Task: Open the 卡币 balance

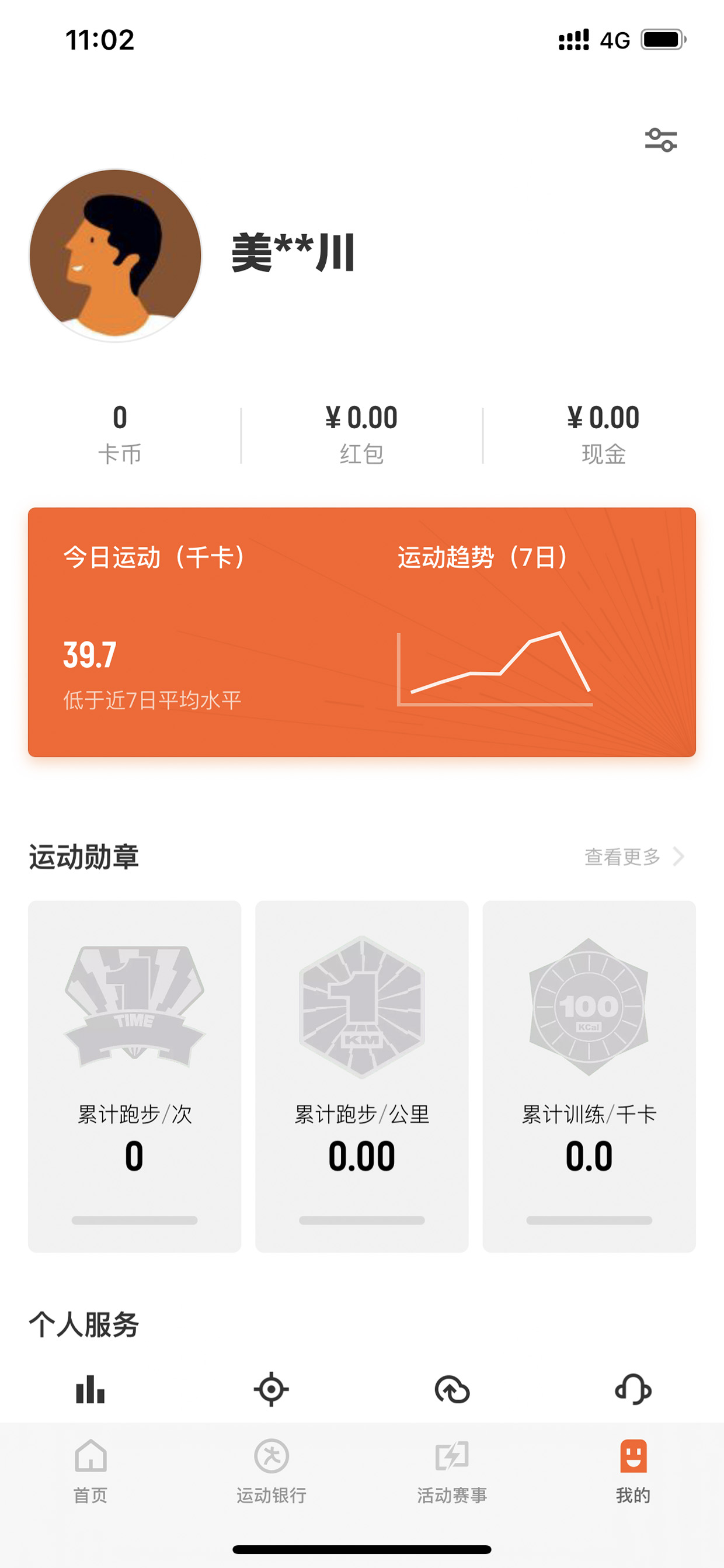Action: click(120, 435)
